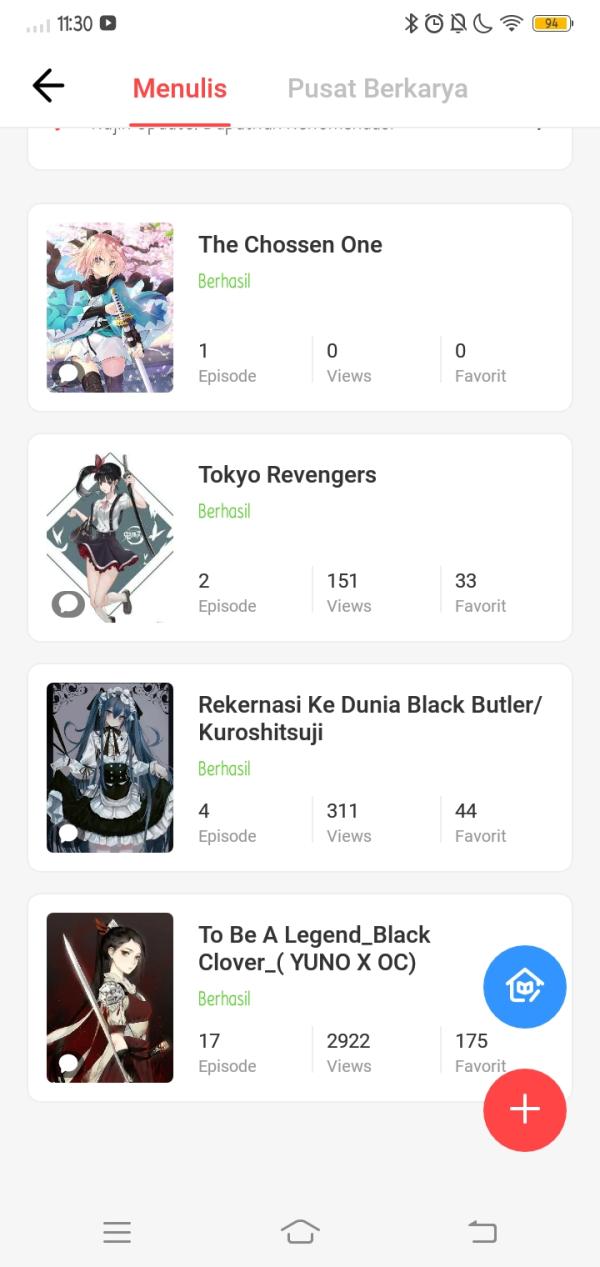Open the story The Chossen One
600x1267 pixels.
coord(290,245)
